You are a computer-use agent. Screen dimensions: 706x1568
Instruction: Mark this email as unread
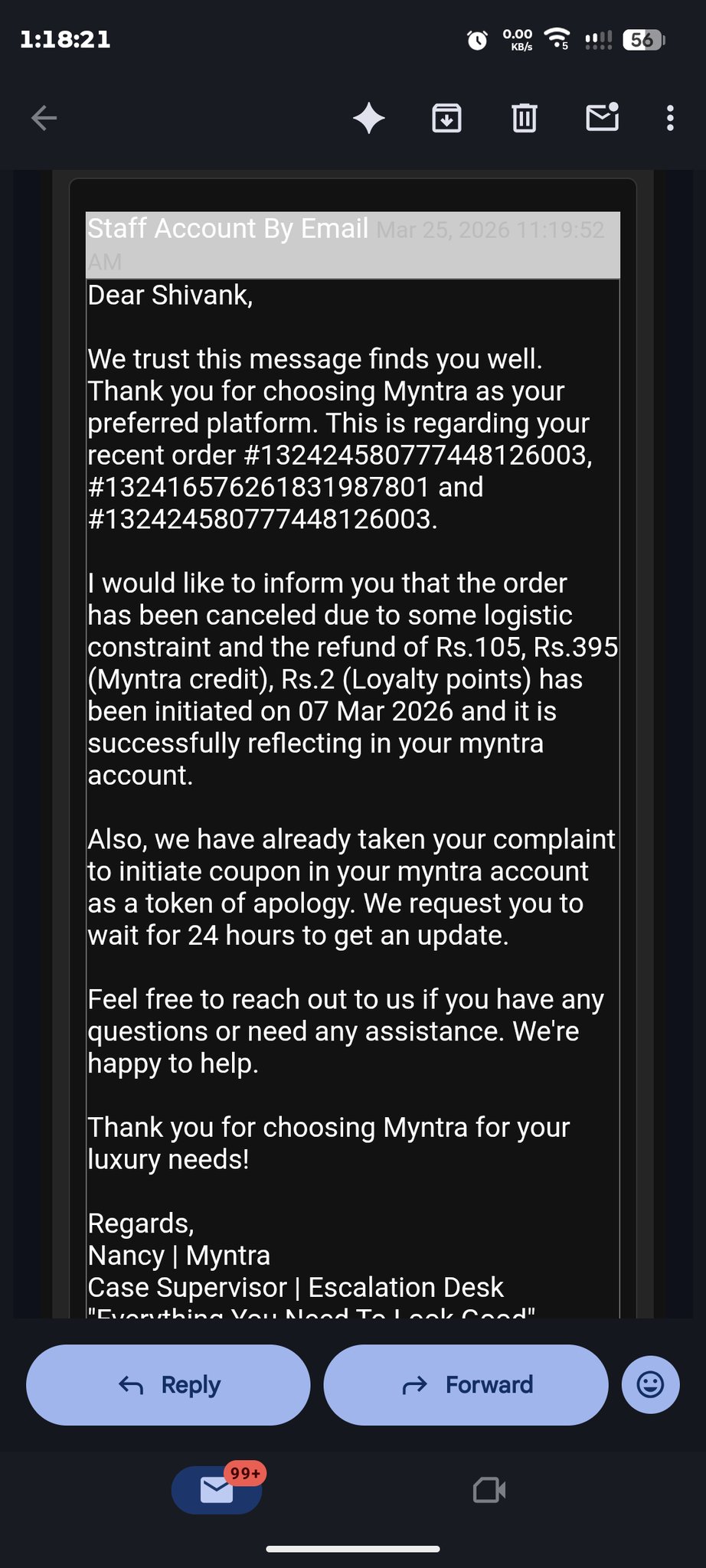coord(603,117)
